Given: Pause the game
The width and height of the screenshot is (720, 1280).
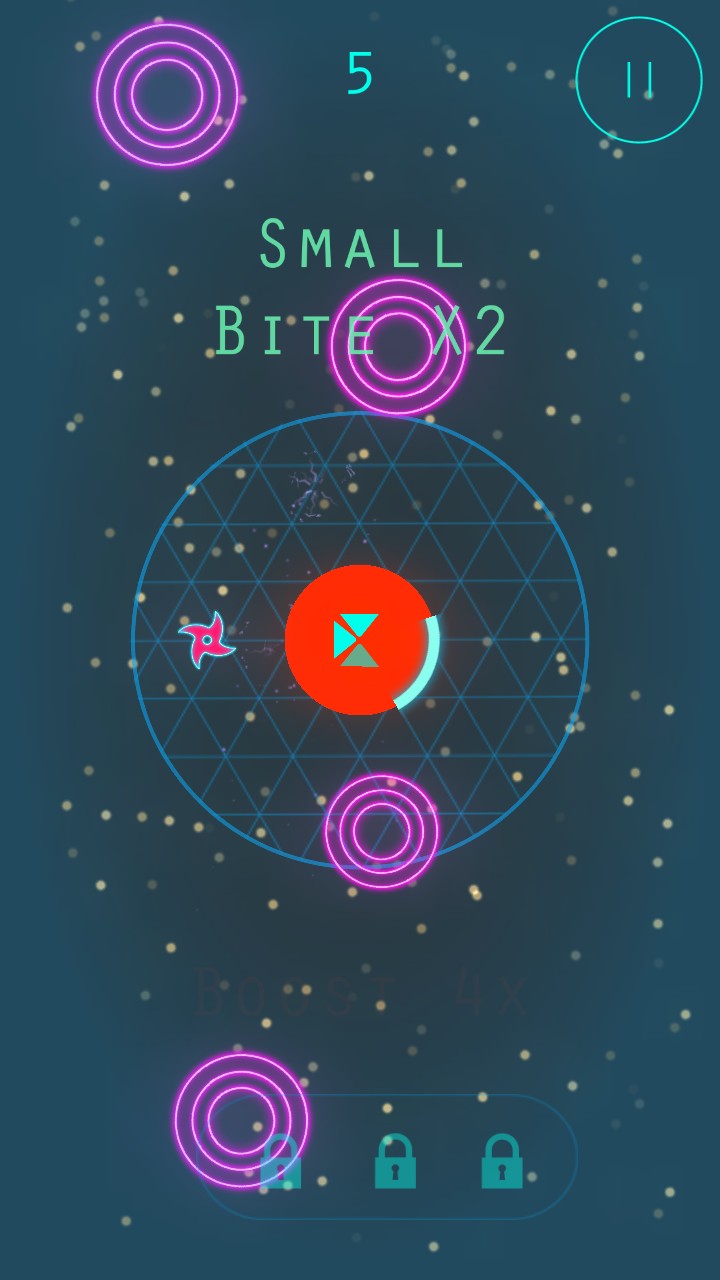Looking at the screenshot, I should pyautogui.click(x=639, y=80).
